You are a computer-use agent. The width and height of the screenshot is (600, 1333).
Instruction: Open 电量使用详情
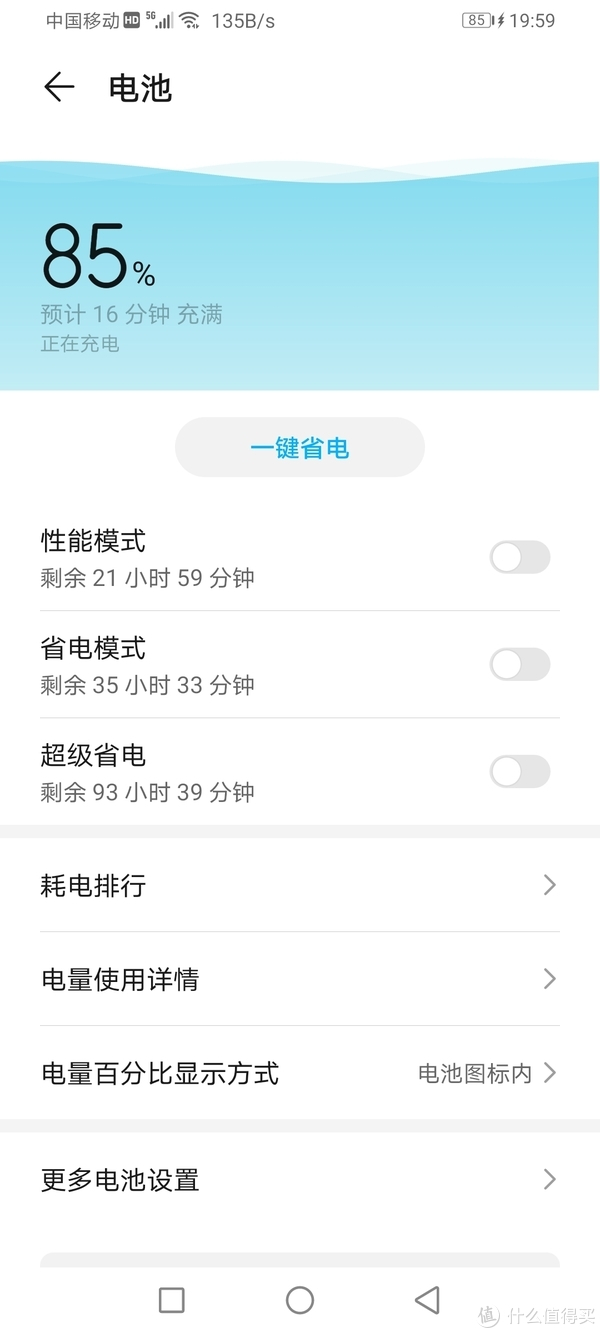click(x=300, y=979)
